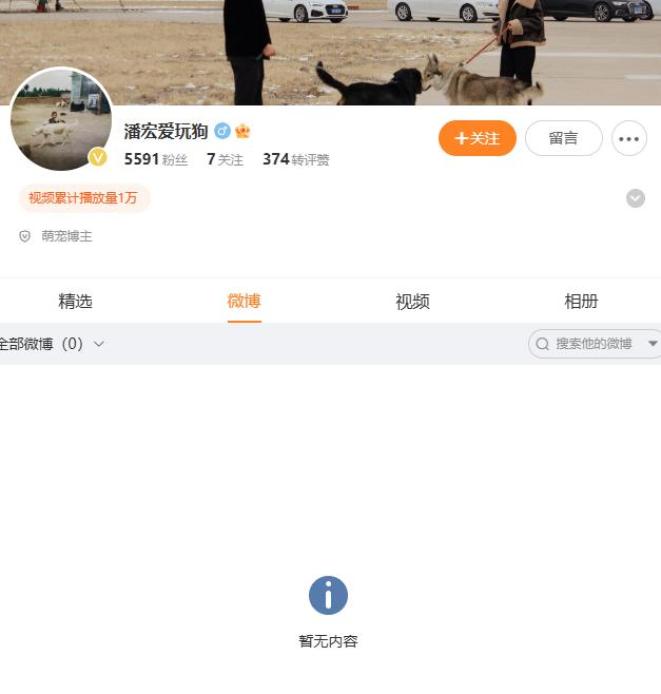
Task: Switch to the 精选 tab
Action: [75, 301]
